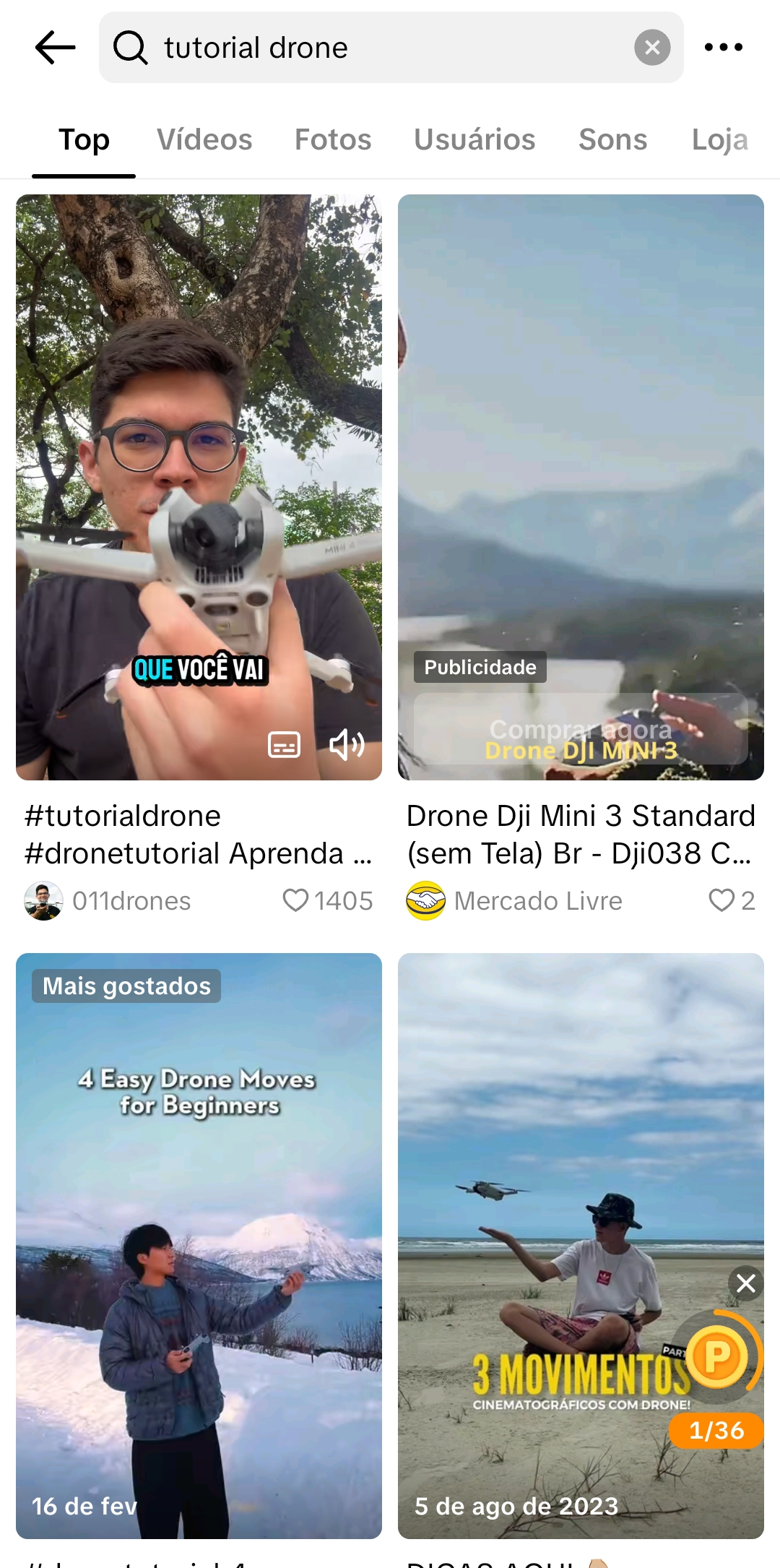Tap the speaker icon on first video
Image resolution: width=780 pixels, height=1568 pixels.
347,745
